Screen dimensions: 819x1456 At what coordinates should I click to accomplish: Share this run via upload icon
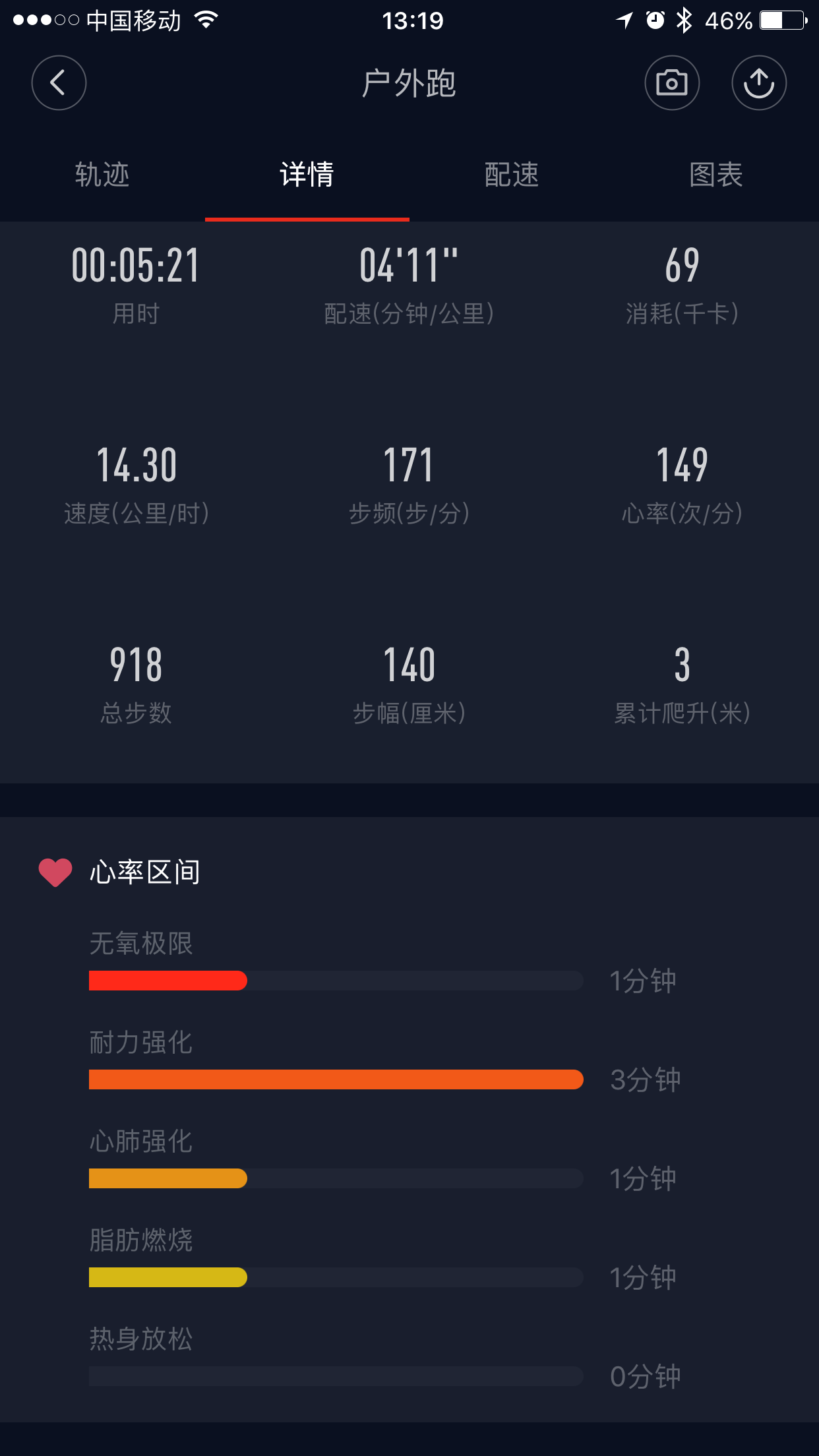(758, 83)
